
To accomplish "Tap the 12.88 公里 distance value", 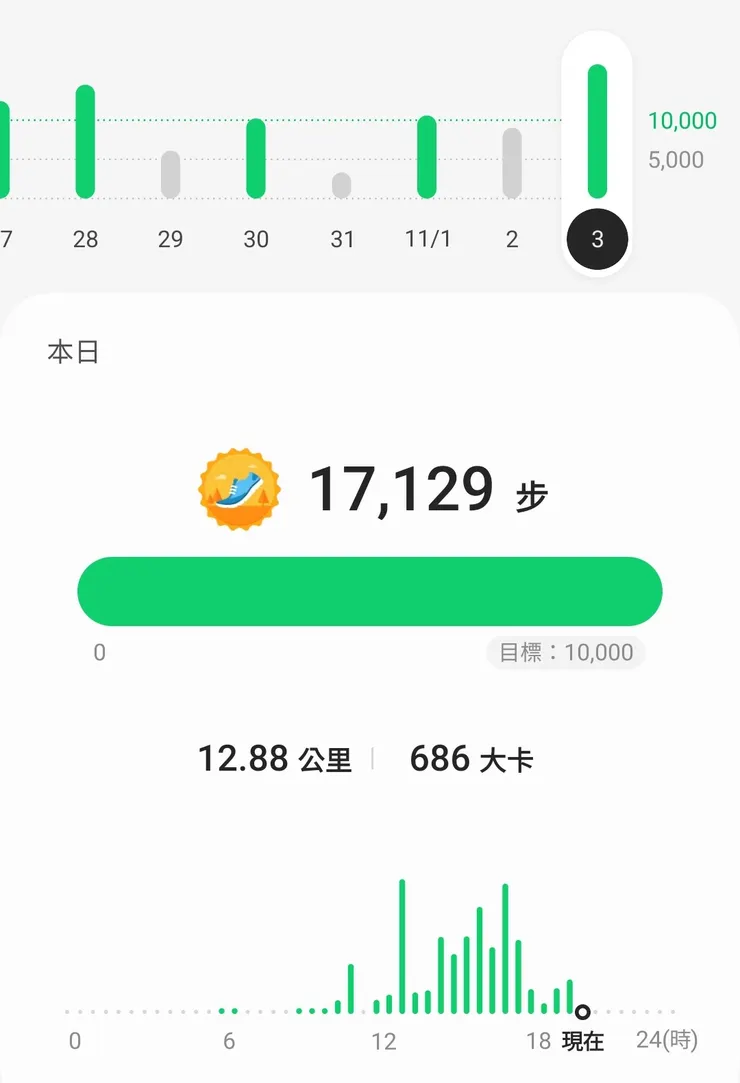I will [x=274, y=759].
